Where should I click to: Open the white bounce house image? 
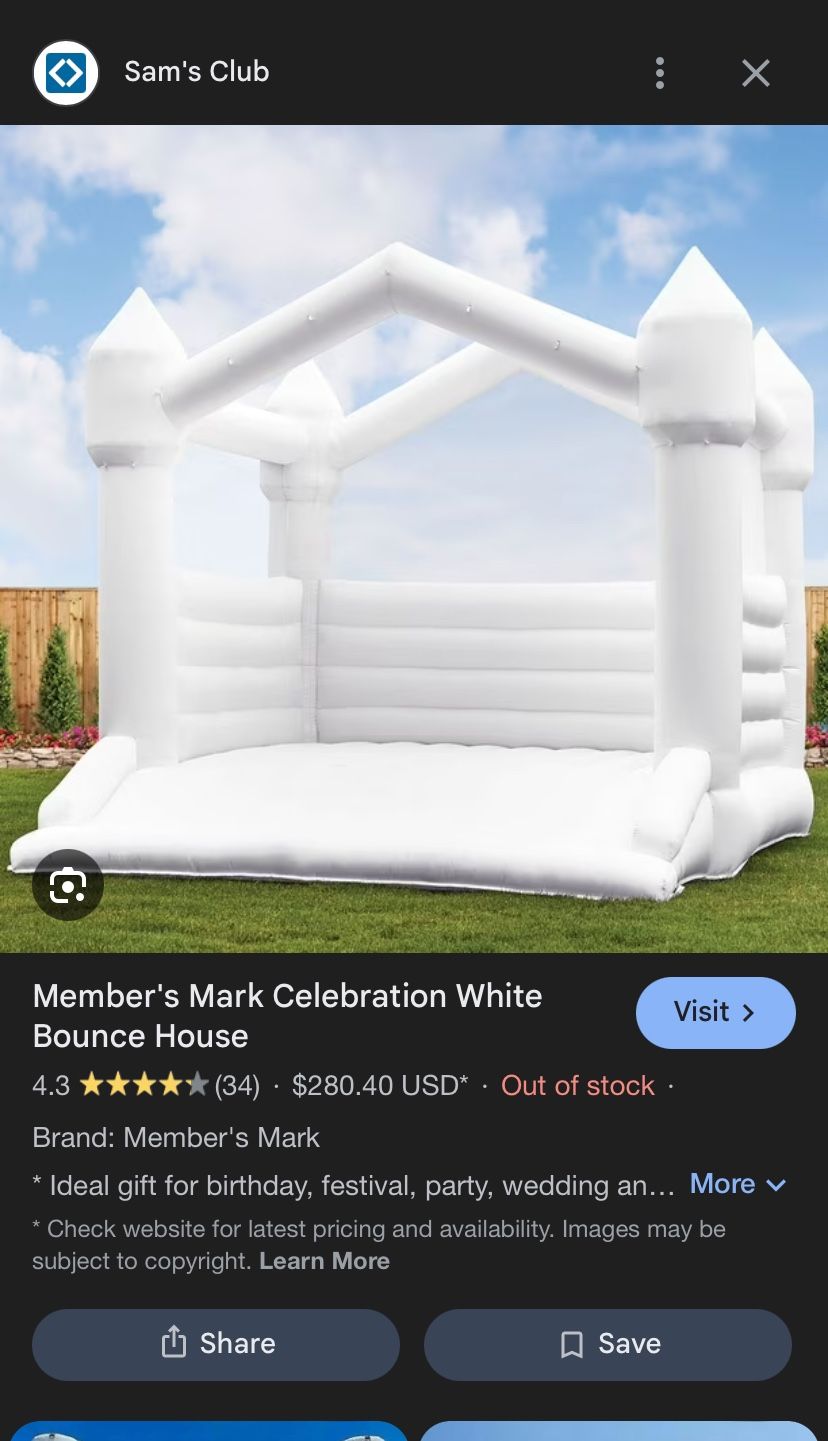pyautogui.click(x=414, y=539)
